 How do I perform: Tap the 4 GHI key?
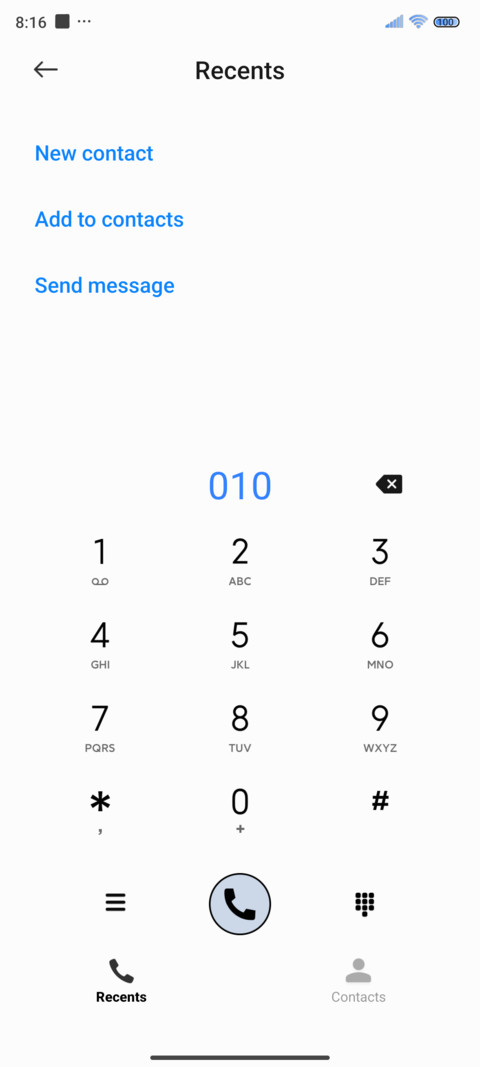(100, 644)
